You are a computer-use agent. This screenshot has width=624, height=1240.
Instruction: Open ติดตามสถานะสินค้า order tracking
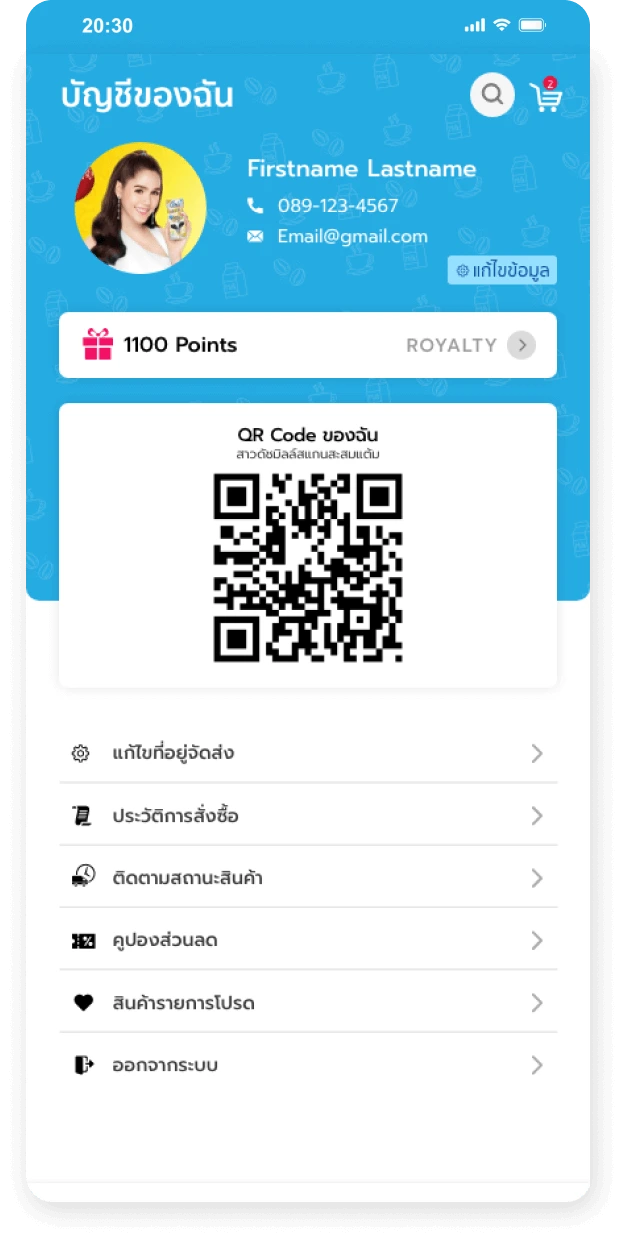(308, 878)
